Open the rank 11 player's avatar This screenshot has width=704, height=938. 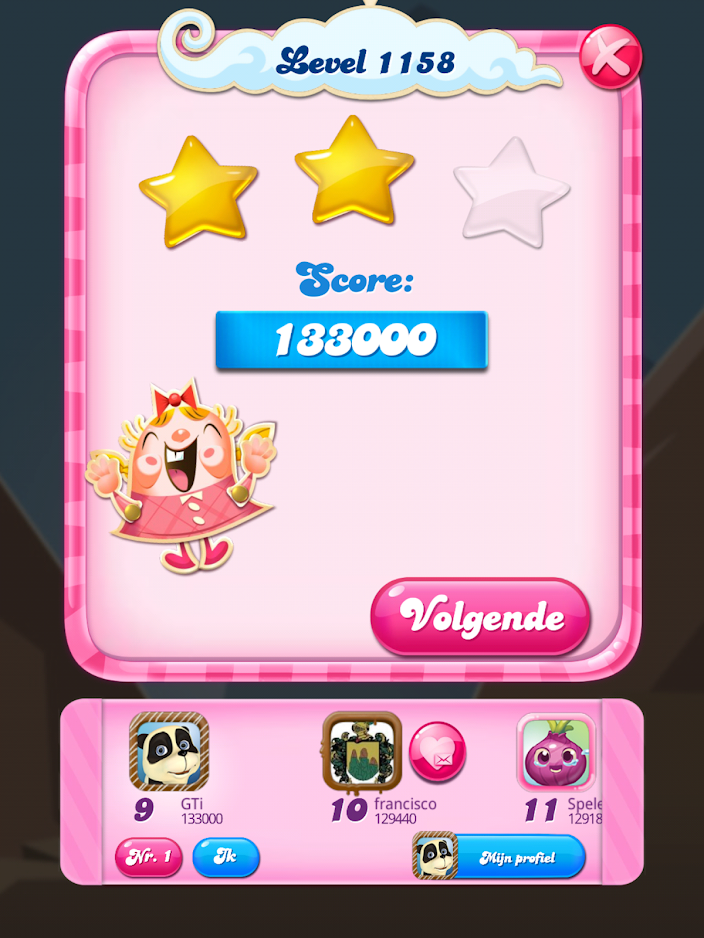click(557, 752)
